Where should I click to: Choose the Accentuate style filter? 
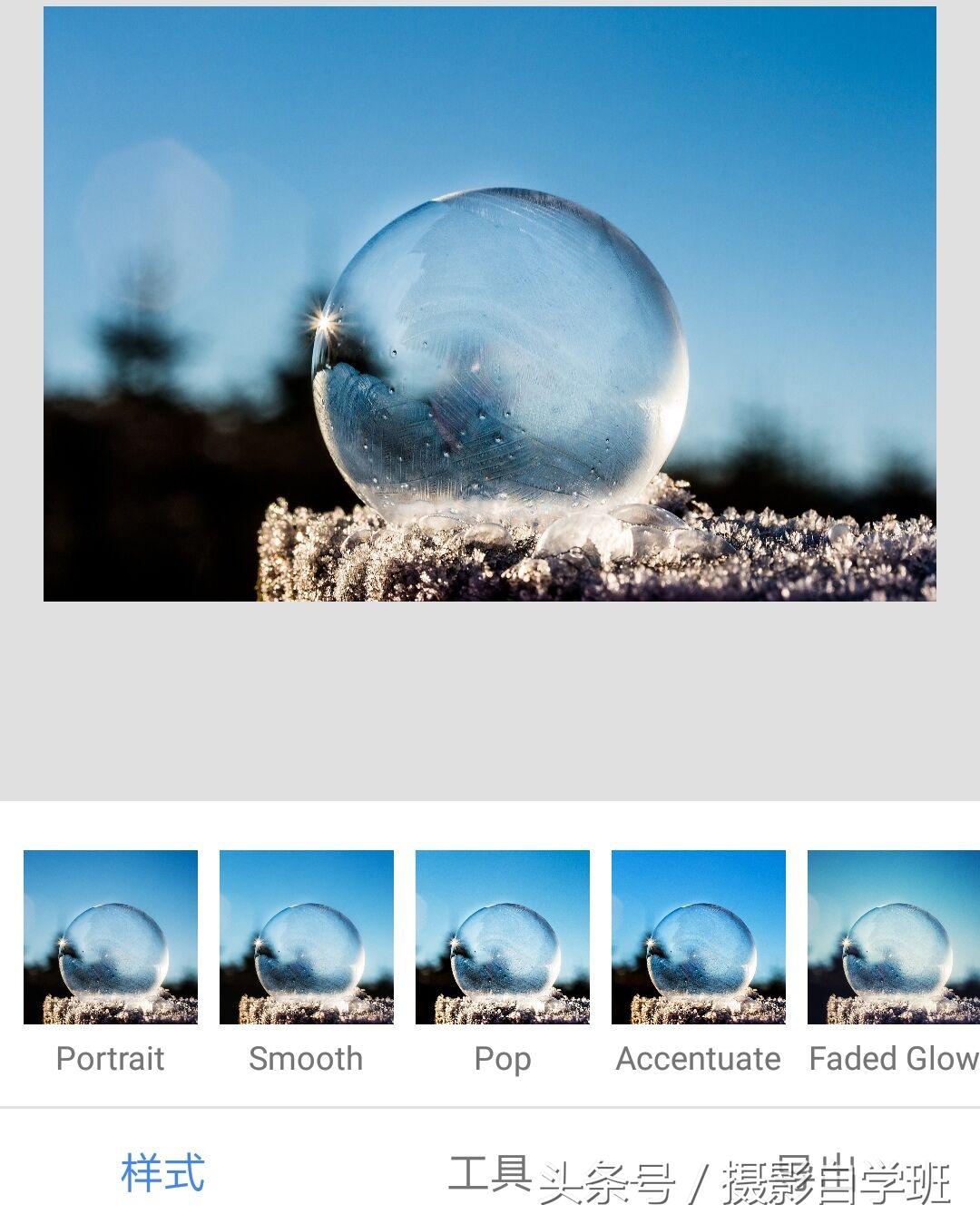pos(699,937)
